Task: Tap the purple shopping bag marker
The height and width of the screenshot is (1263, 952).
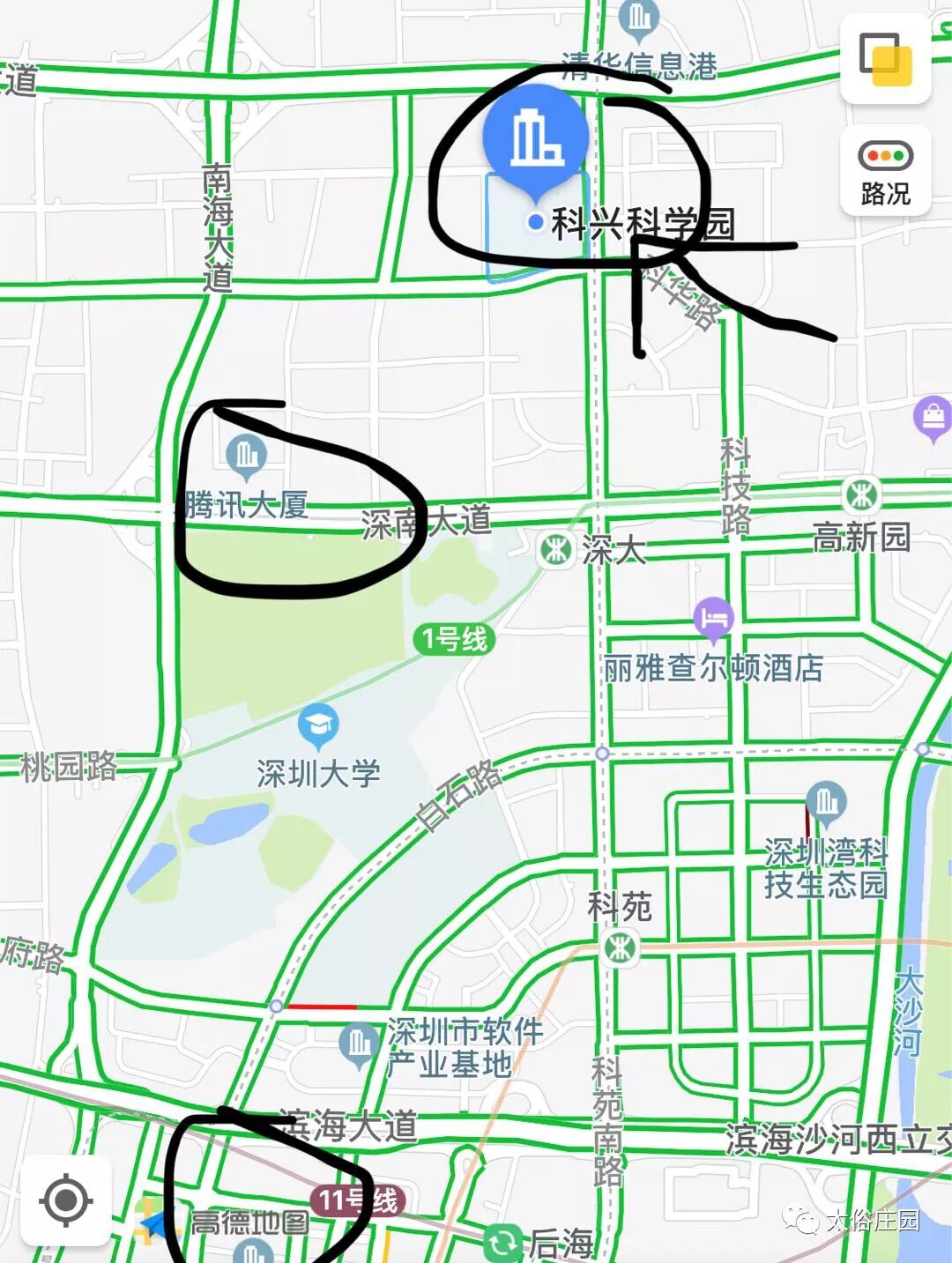Action: click(933, 417)
